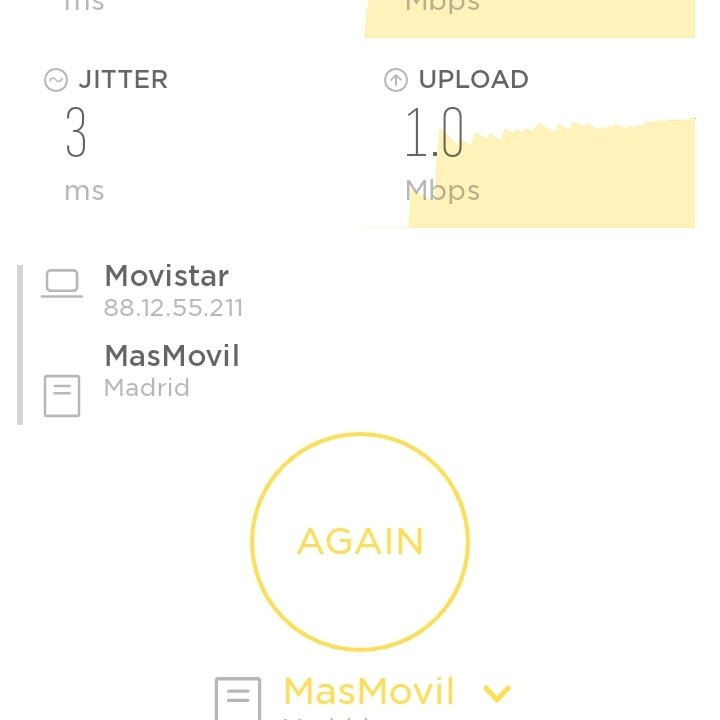Expand the MasMovil server dropdown
Viewport: 720px width, 720px height.
coord(497,693)
